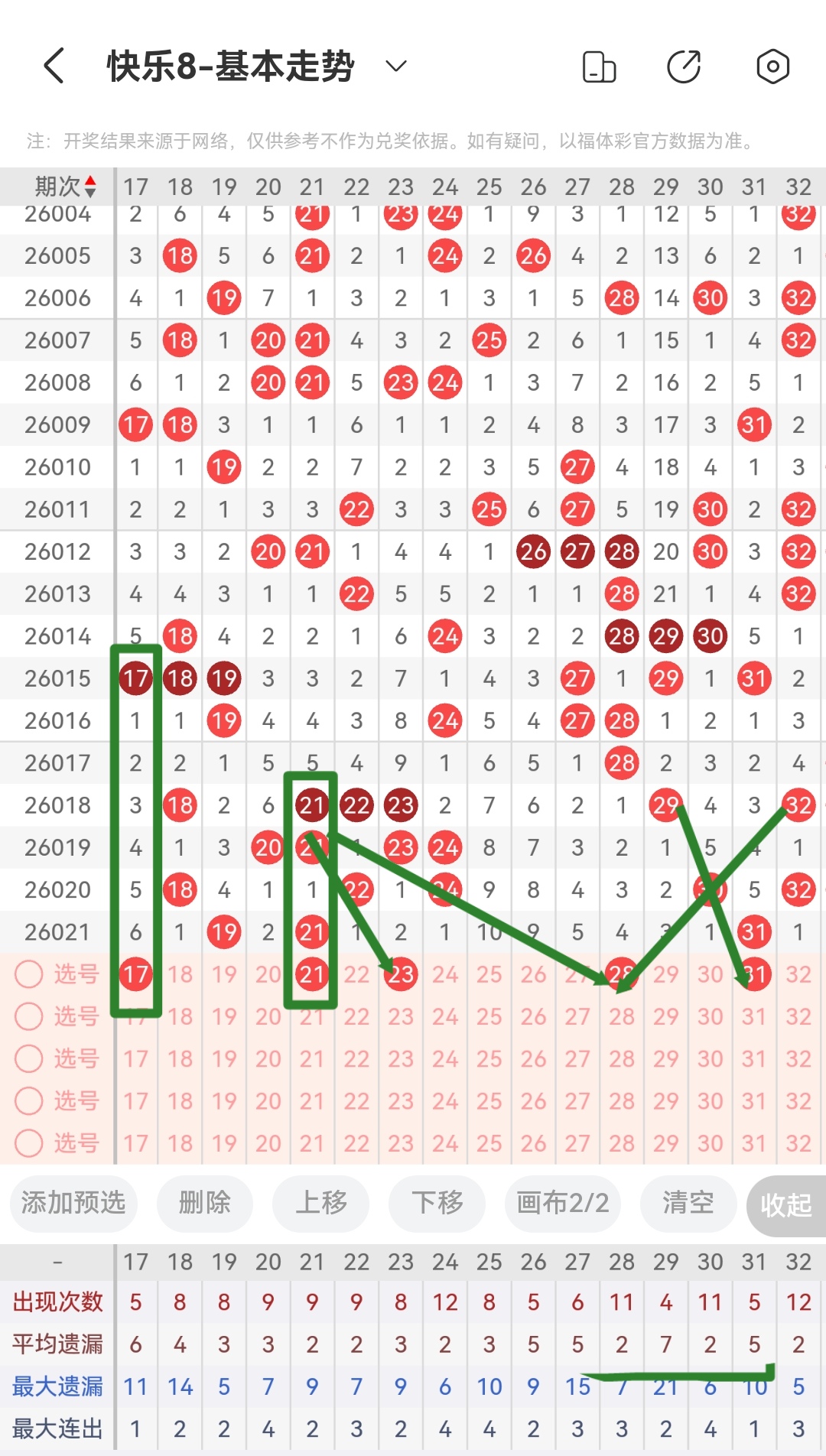Deselect number 17 in first 选号 row
826x1456 pixels.
135,974
